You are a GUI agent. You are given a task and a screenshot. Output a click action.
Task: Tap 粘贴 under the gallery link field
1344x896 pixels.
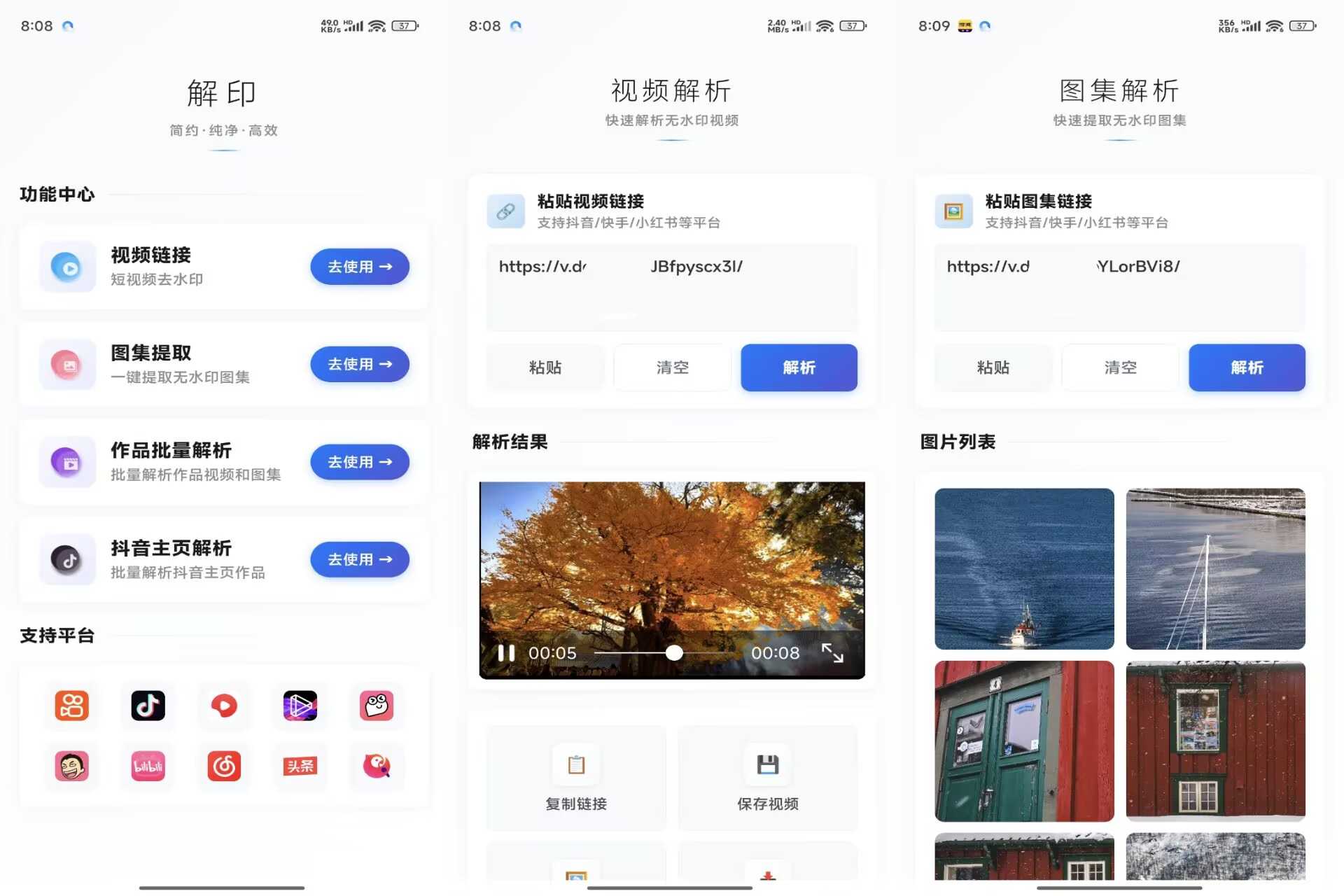[x=993, y=367]
